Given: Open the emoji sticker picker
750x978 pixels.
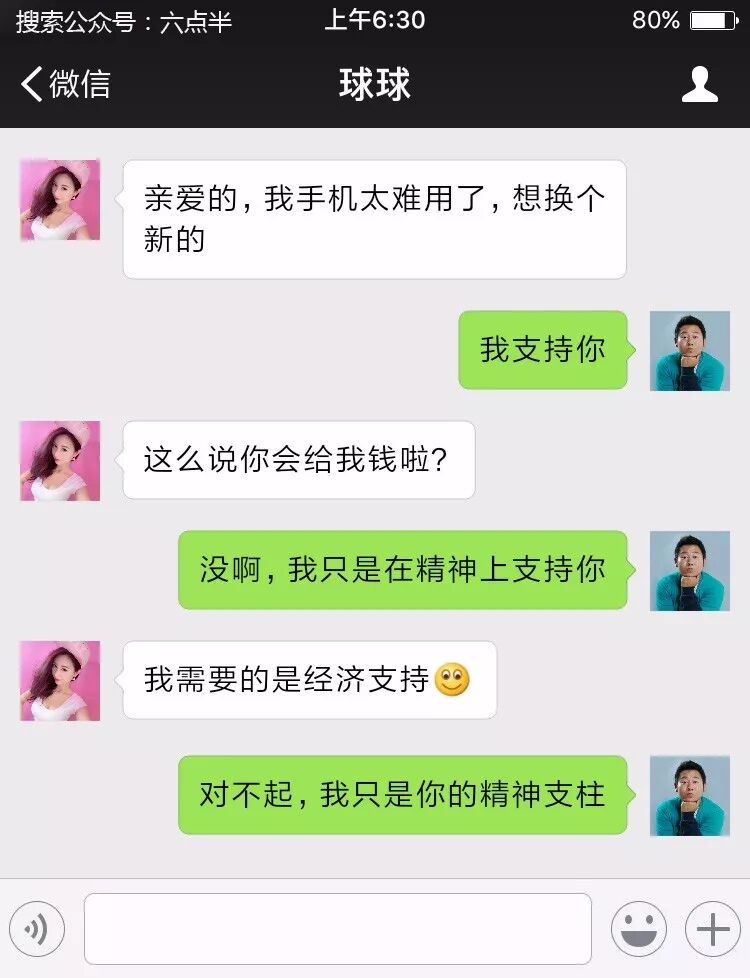Looking at the screenshot, I should click(x=639, y=929).
